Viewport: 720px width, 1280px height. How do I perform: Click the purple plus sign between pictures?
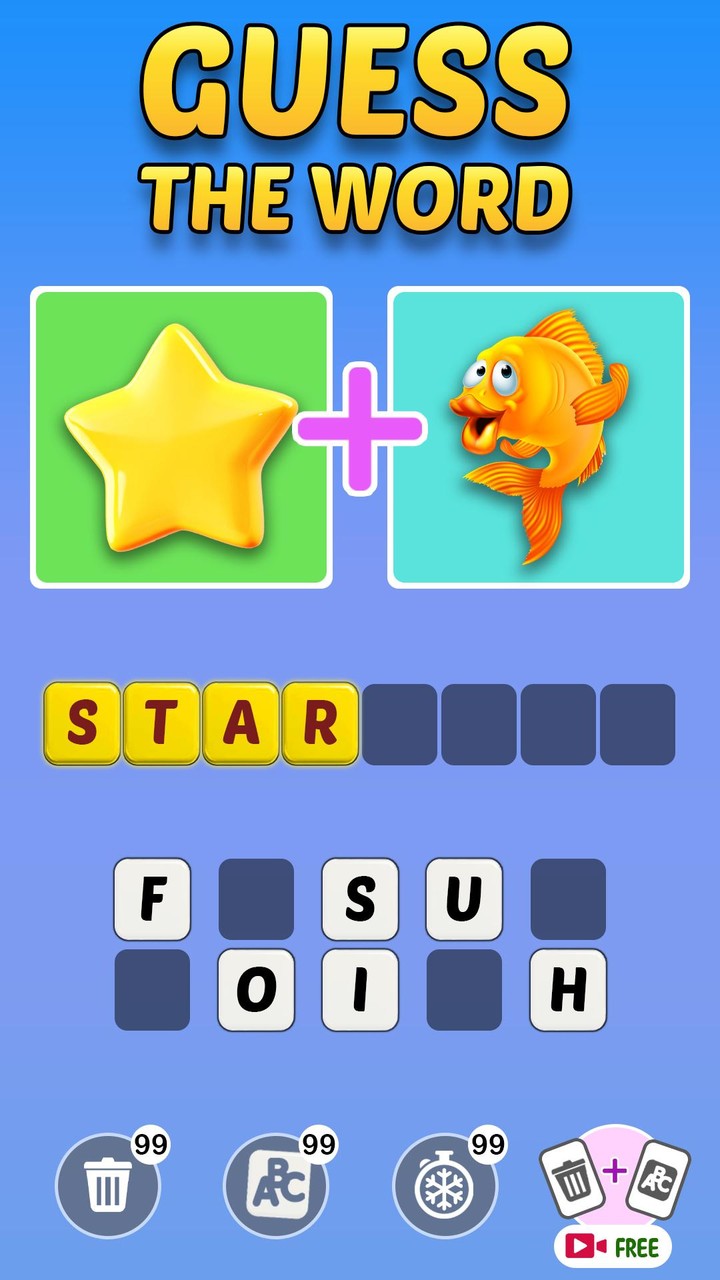tap(360, 430)
